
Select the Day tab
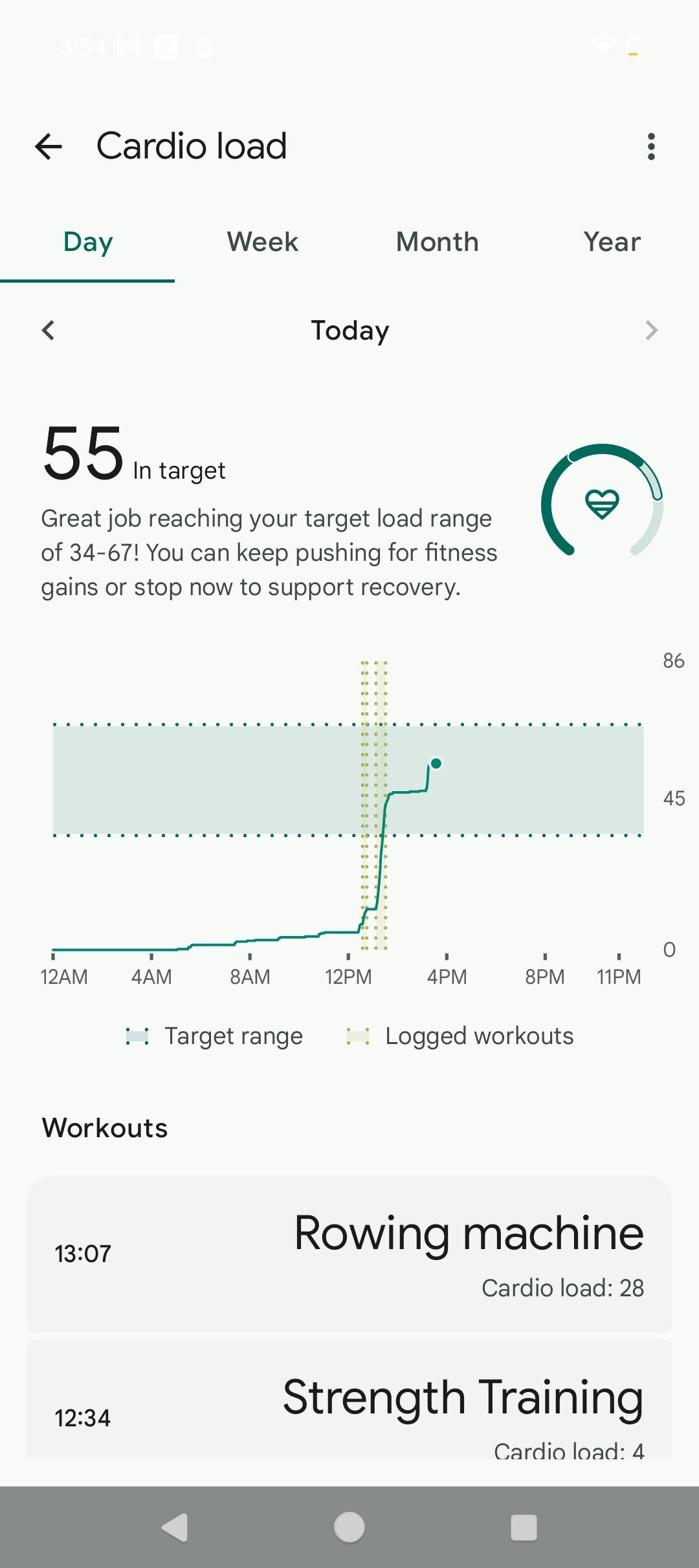tap(88, 243)
